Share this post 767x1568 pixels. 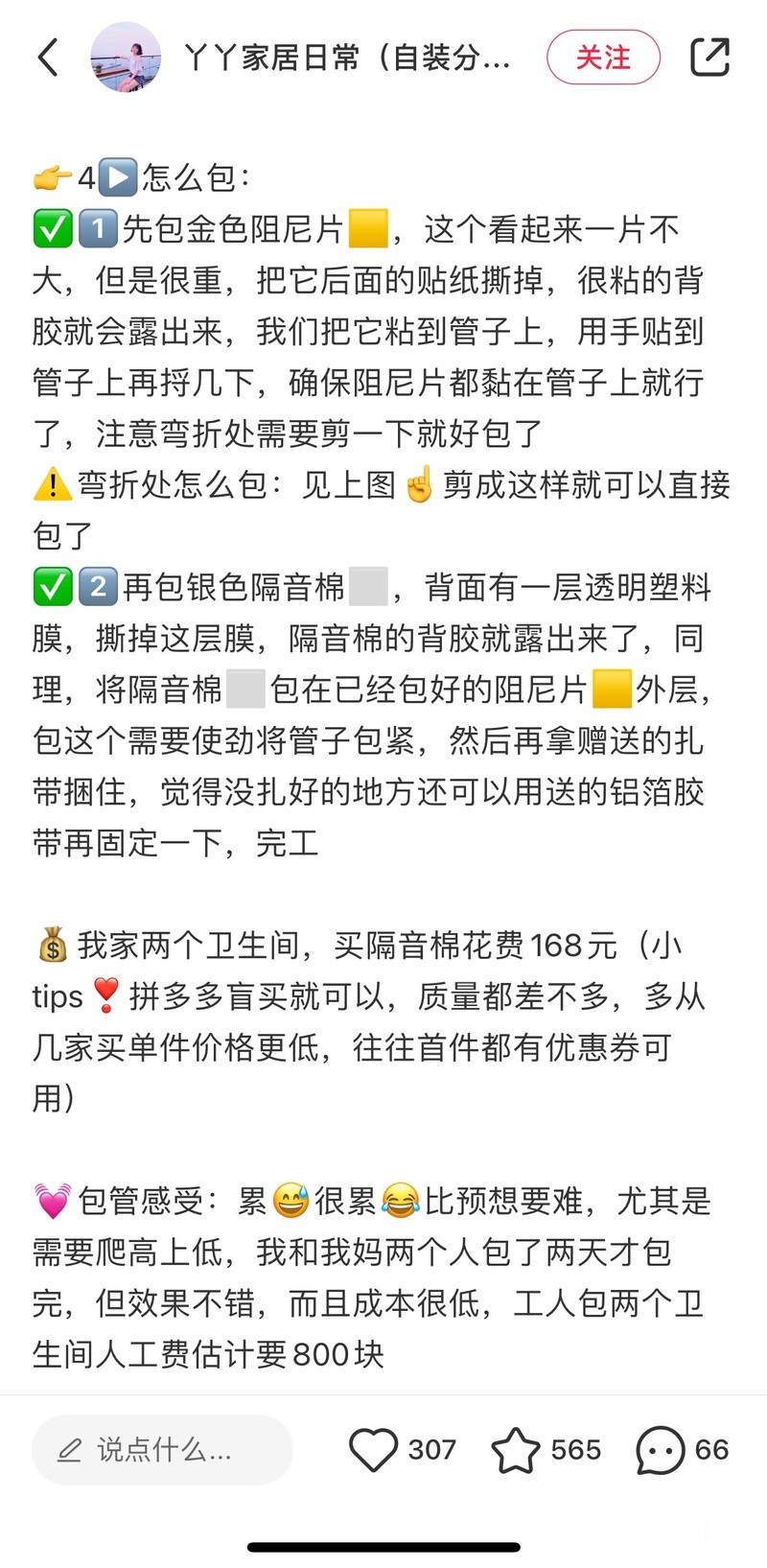(x=710, y=58)
